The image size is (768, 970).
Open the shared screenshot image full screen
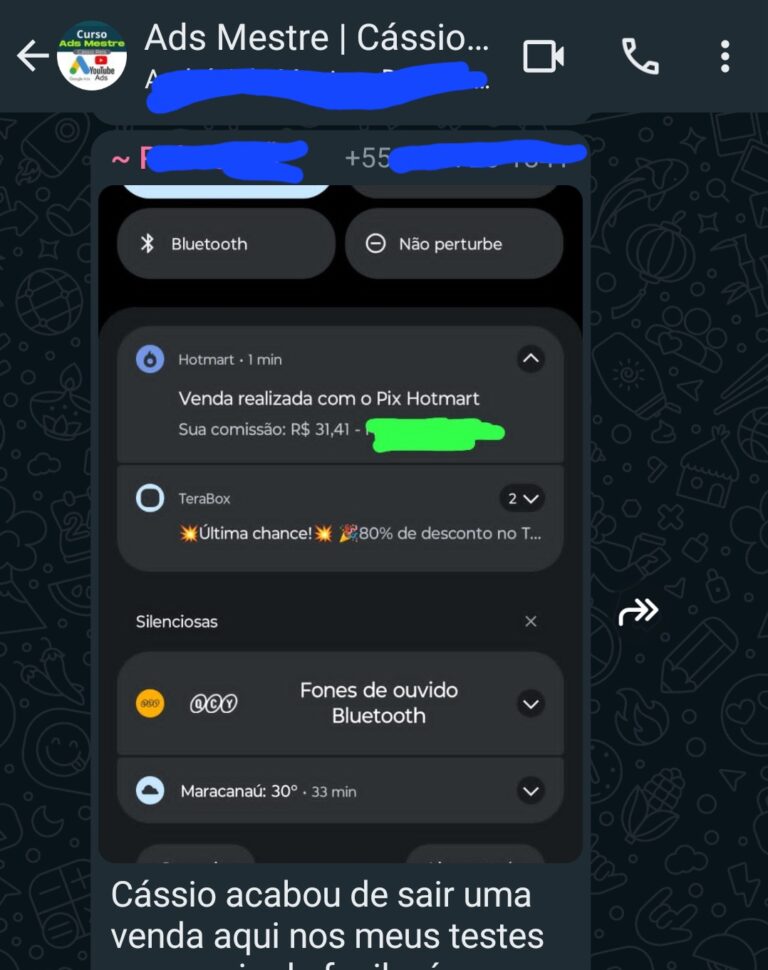340,520
